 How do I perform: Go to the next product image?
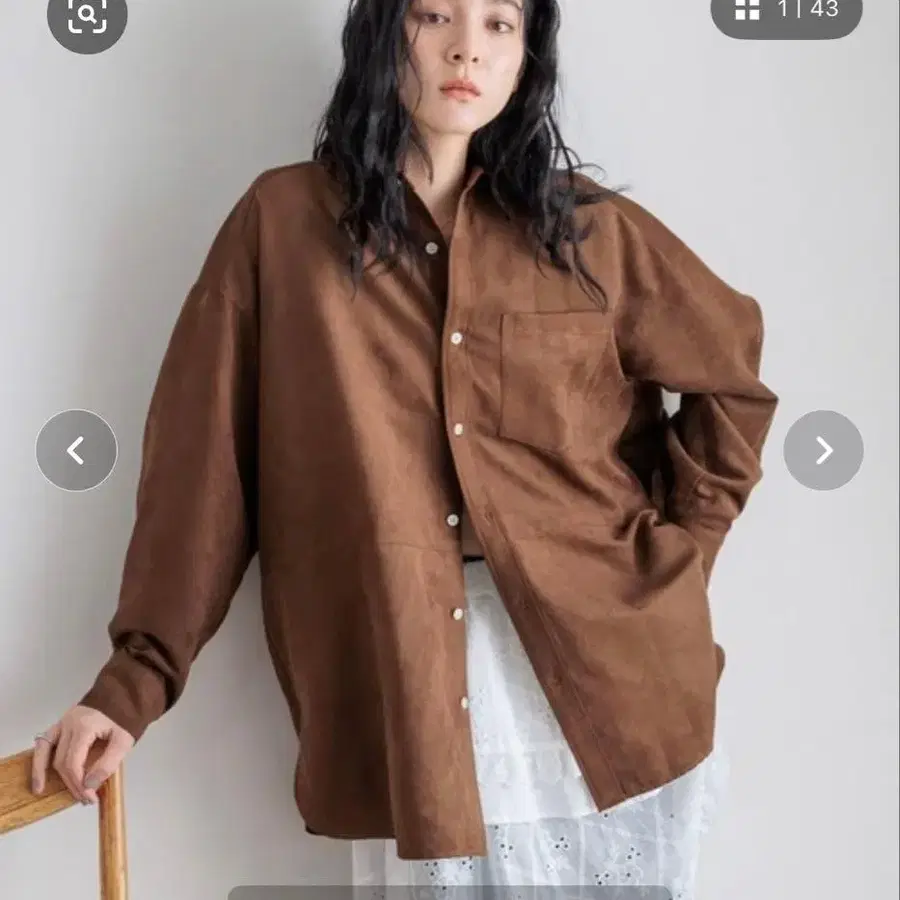tap(823, 450)
